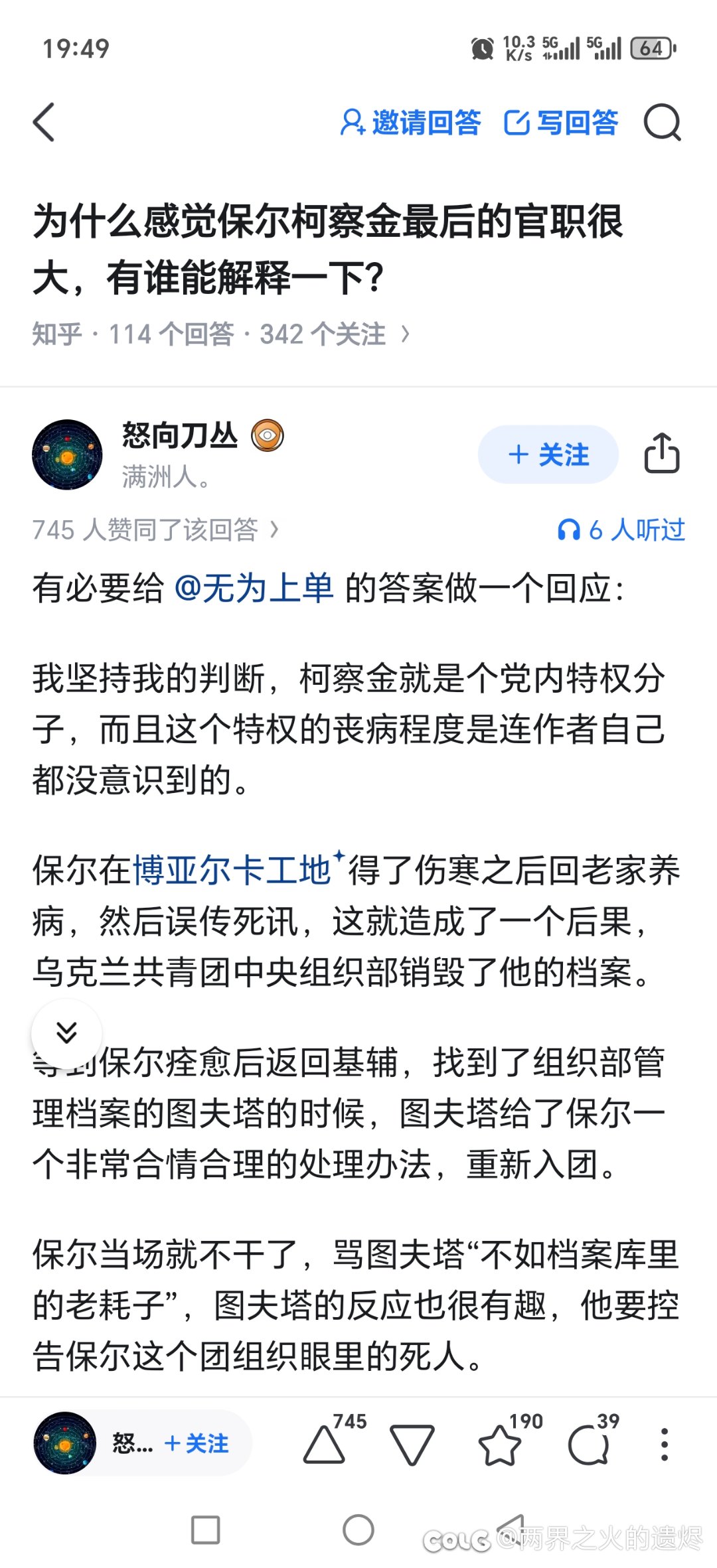Share this answer
Image resolution: width=717 pixels, height=1568 pixels.
(662, 454)
